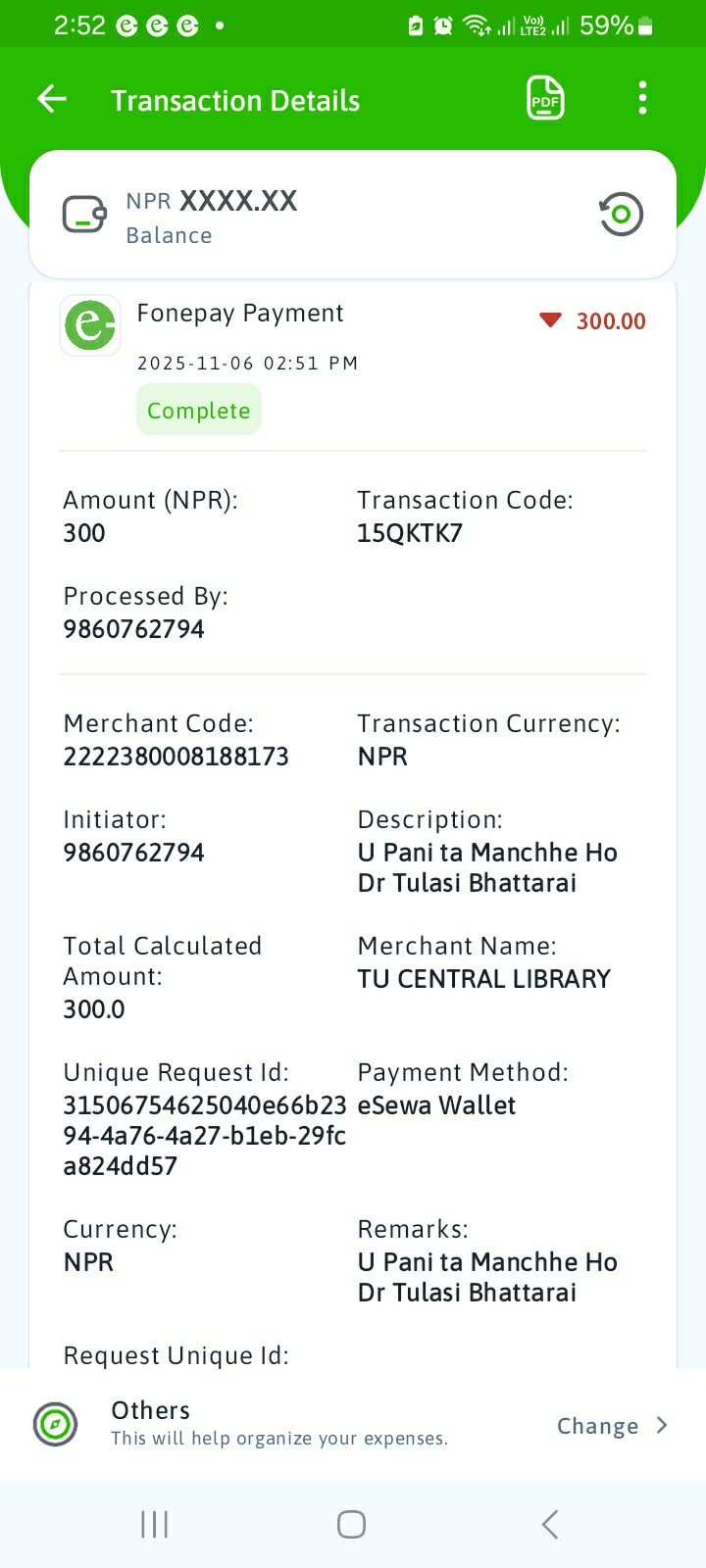Go back from Transaction Details
Image resolution: width=706 pixels, height=1568 pixels.
pyautogui.click(x=52, y=99)
